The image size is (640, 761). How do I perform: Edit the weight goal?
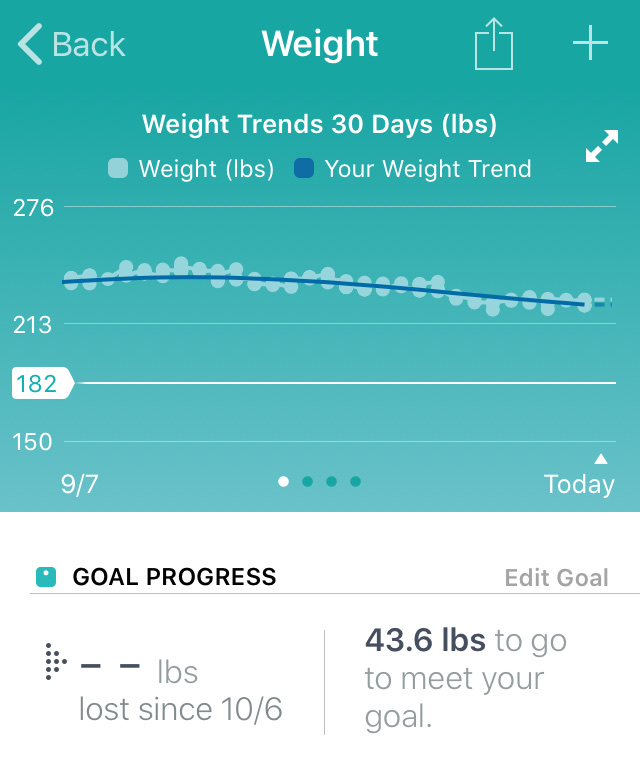tap(556, 577)
